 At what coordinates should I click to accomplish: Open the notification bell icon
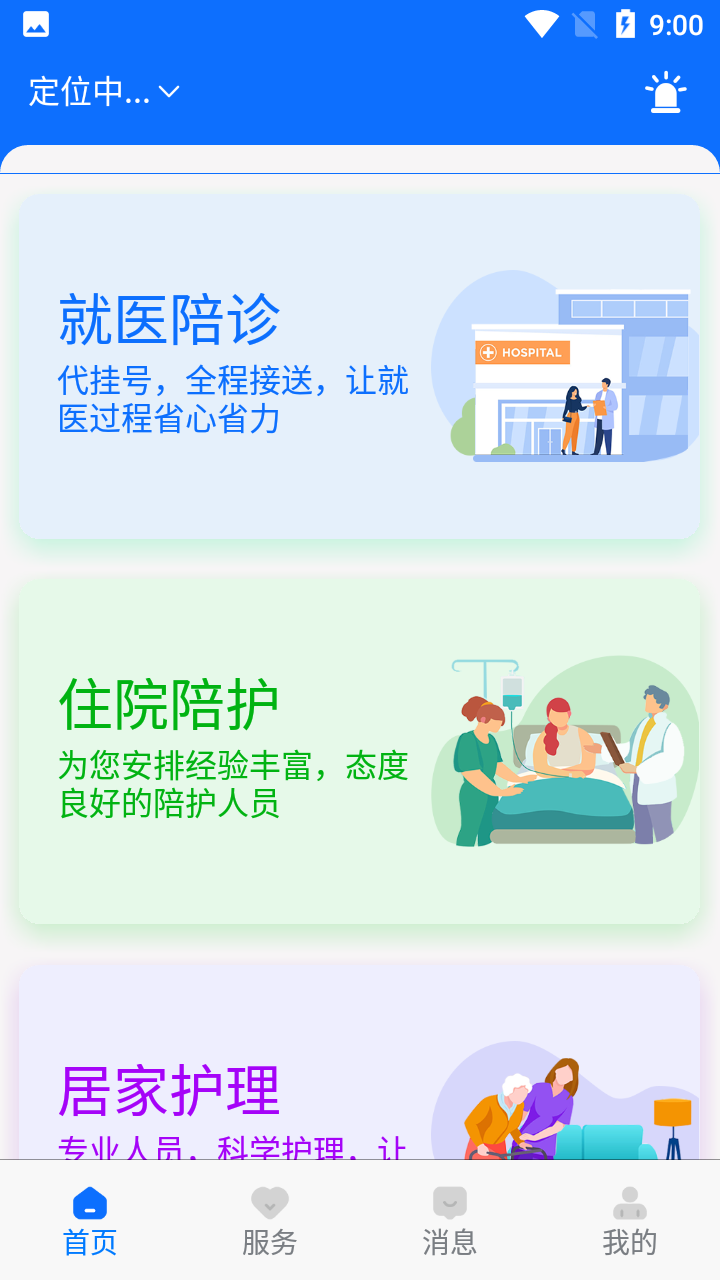tap(666, 91)
